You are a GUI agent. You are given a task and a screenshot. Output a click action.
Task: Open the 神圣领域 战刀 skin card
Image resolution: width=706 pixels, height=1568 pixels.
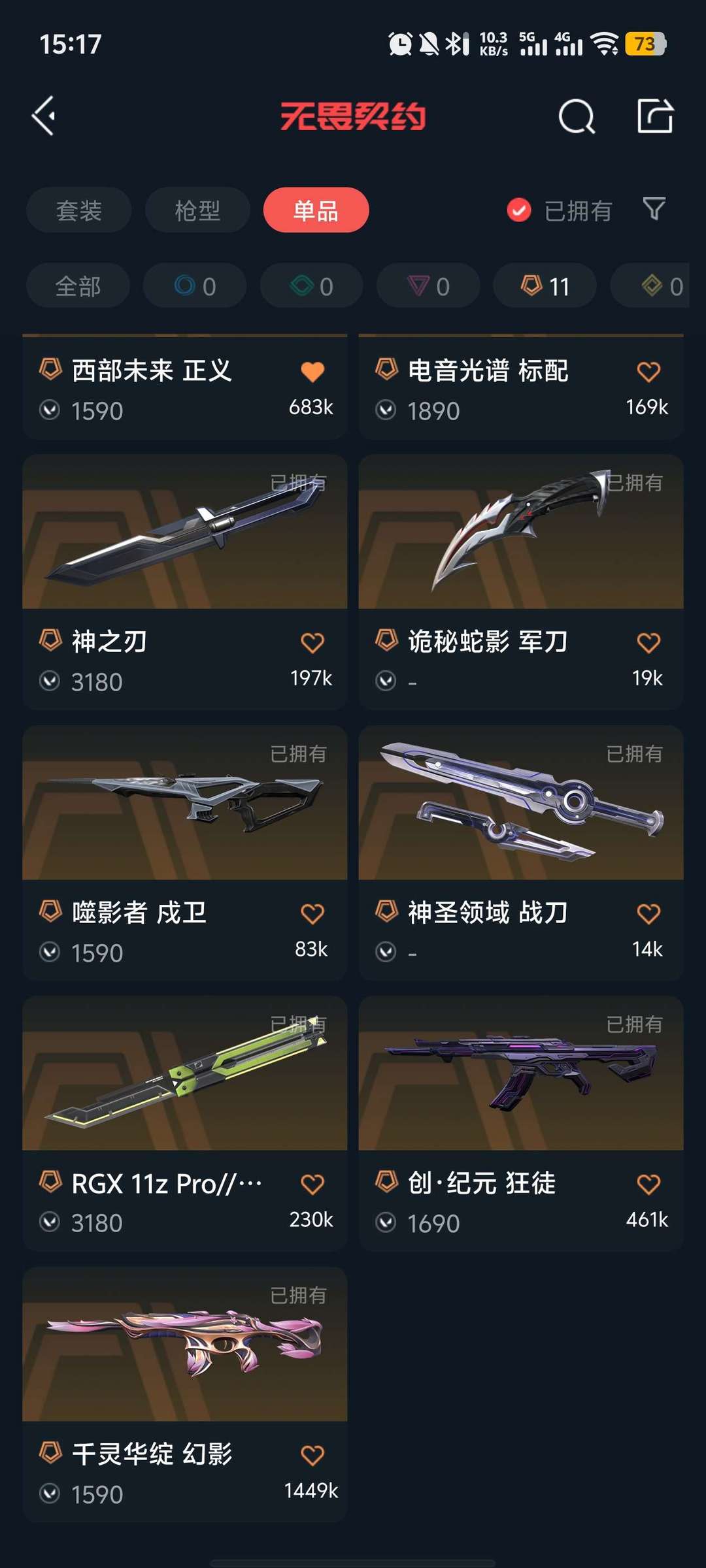tap(521, 853)
